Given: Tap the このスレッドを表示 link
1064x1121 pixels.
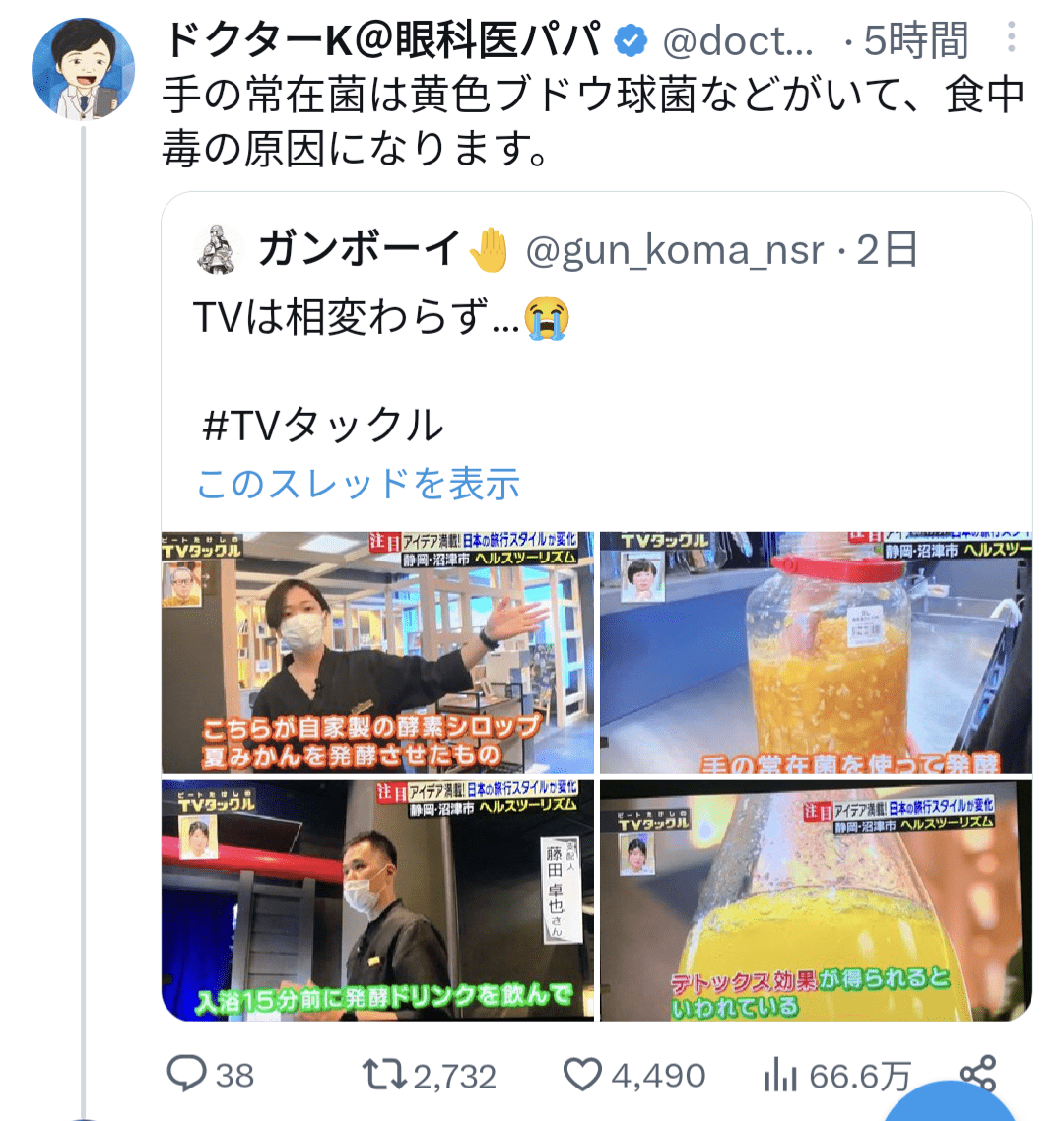Looking at the screenshot, I should coord(359,484).
